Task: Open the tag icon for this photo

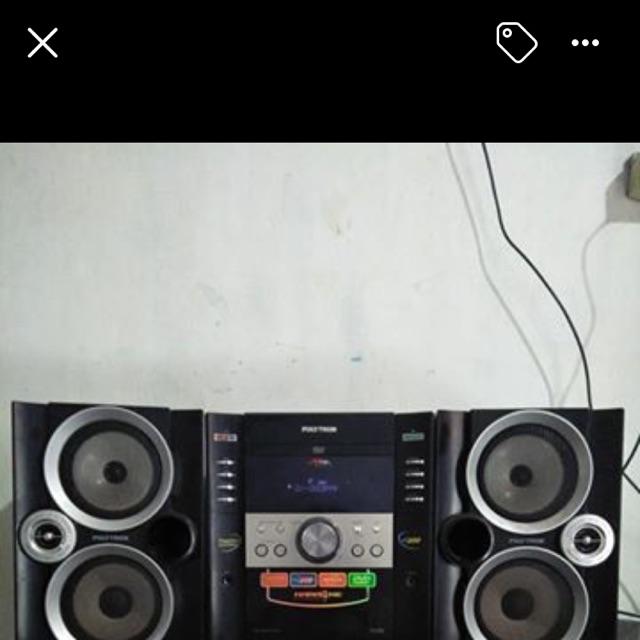Action: (x=517, y=42)
